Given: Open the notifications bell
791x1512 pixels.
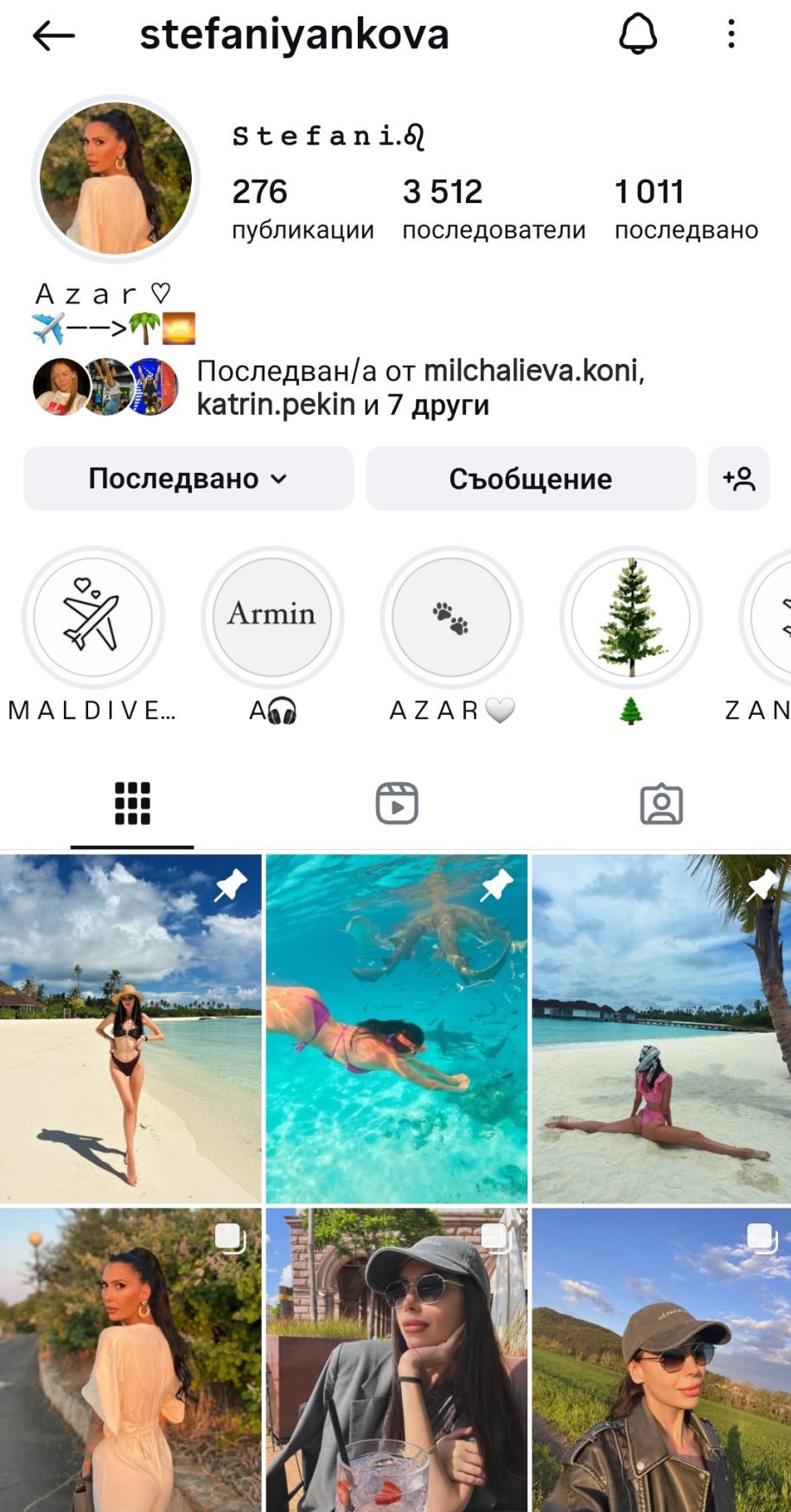Looking at the screenshot, I should [638, 35].
